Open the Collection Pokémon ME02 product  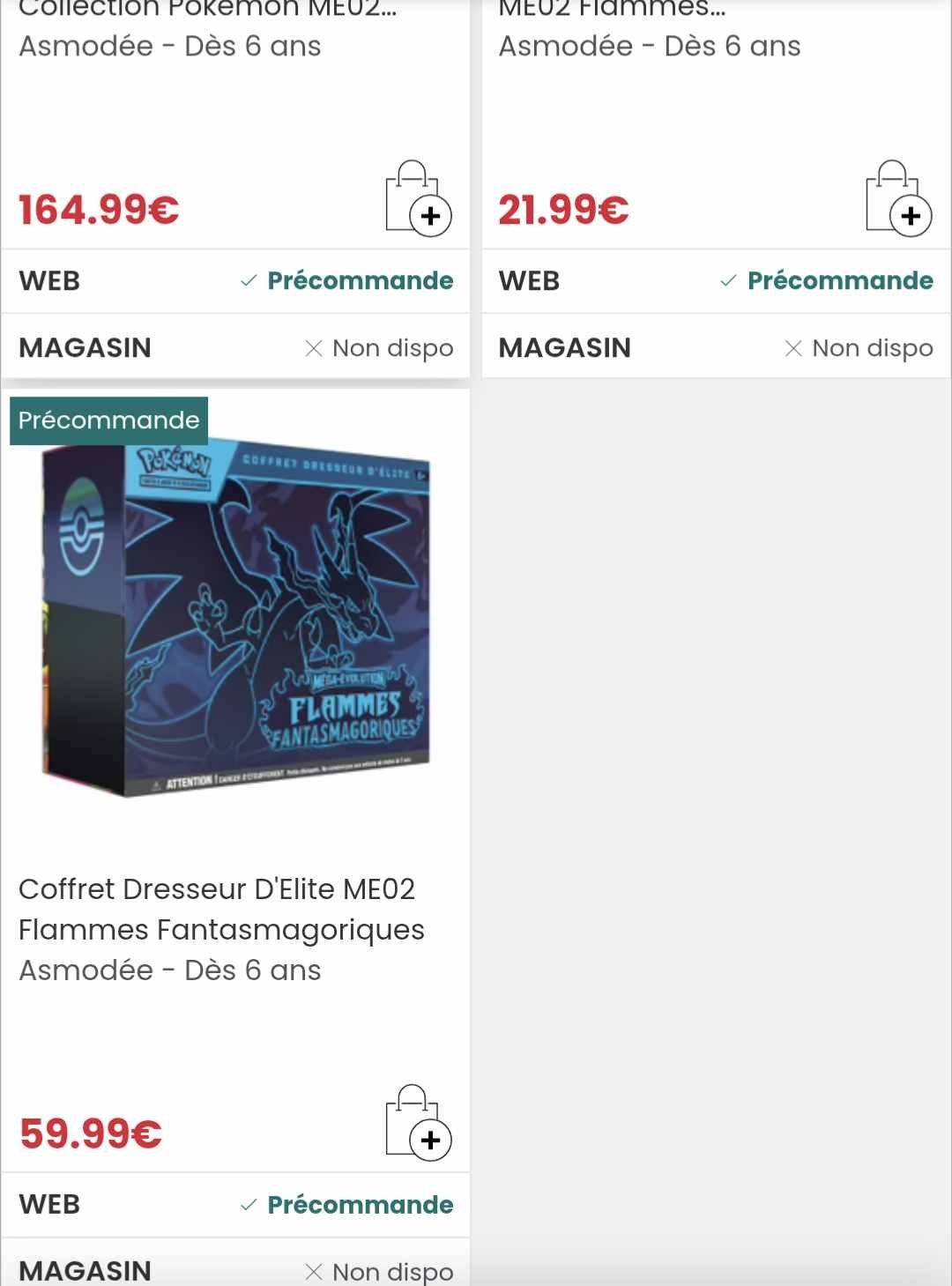(208, 9)
